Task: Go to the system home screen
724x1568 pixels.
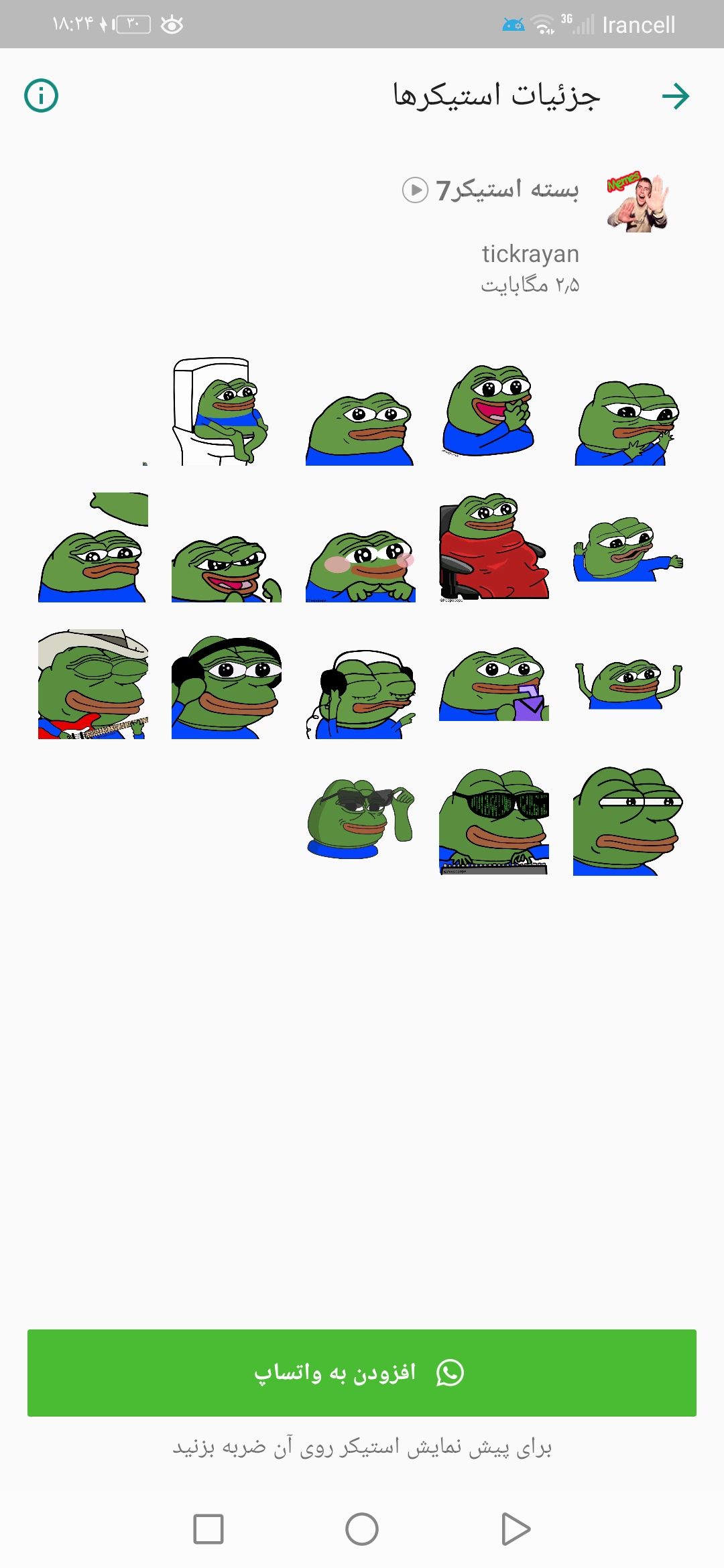Action: (x=362, y=1529)
